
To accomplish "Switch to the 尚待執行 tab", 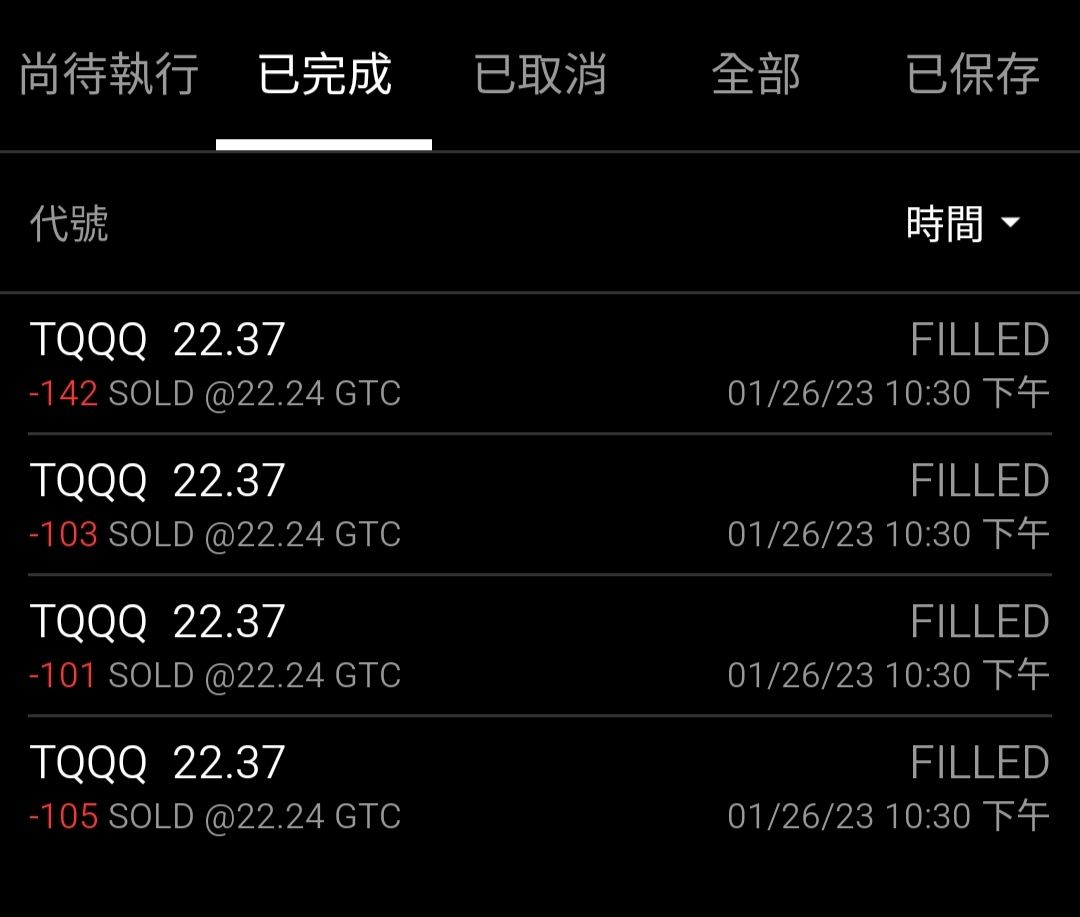I will click(108, 75).
